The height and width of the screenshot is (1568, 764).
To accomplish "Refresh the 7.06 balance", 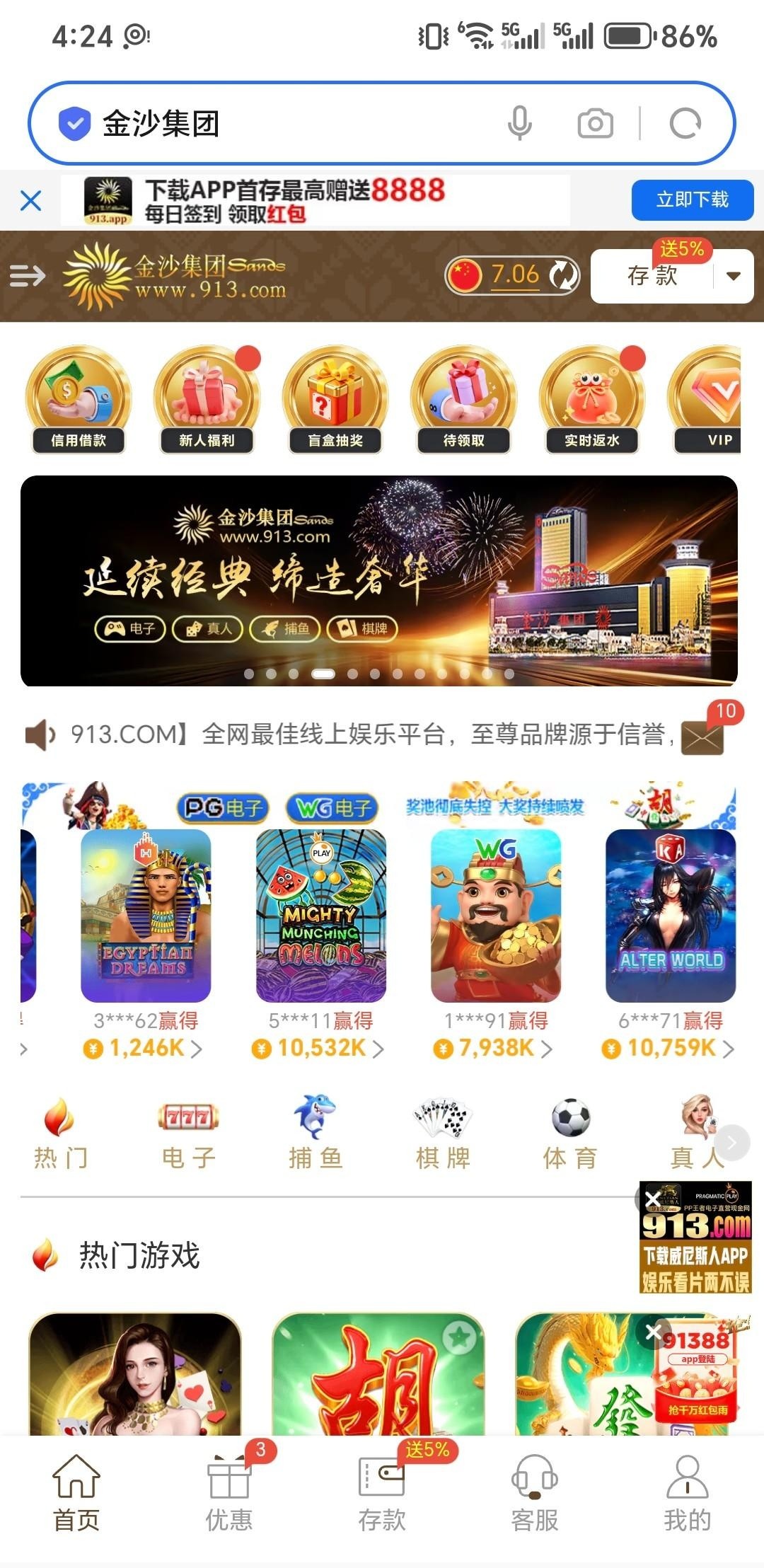I will pyautogui.click(x=563, y=275).
